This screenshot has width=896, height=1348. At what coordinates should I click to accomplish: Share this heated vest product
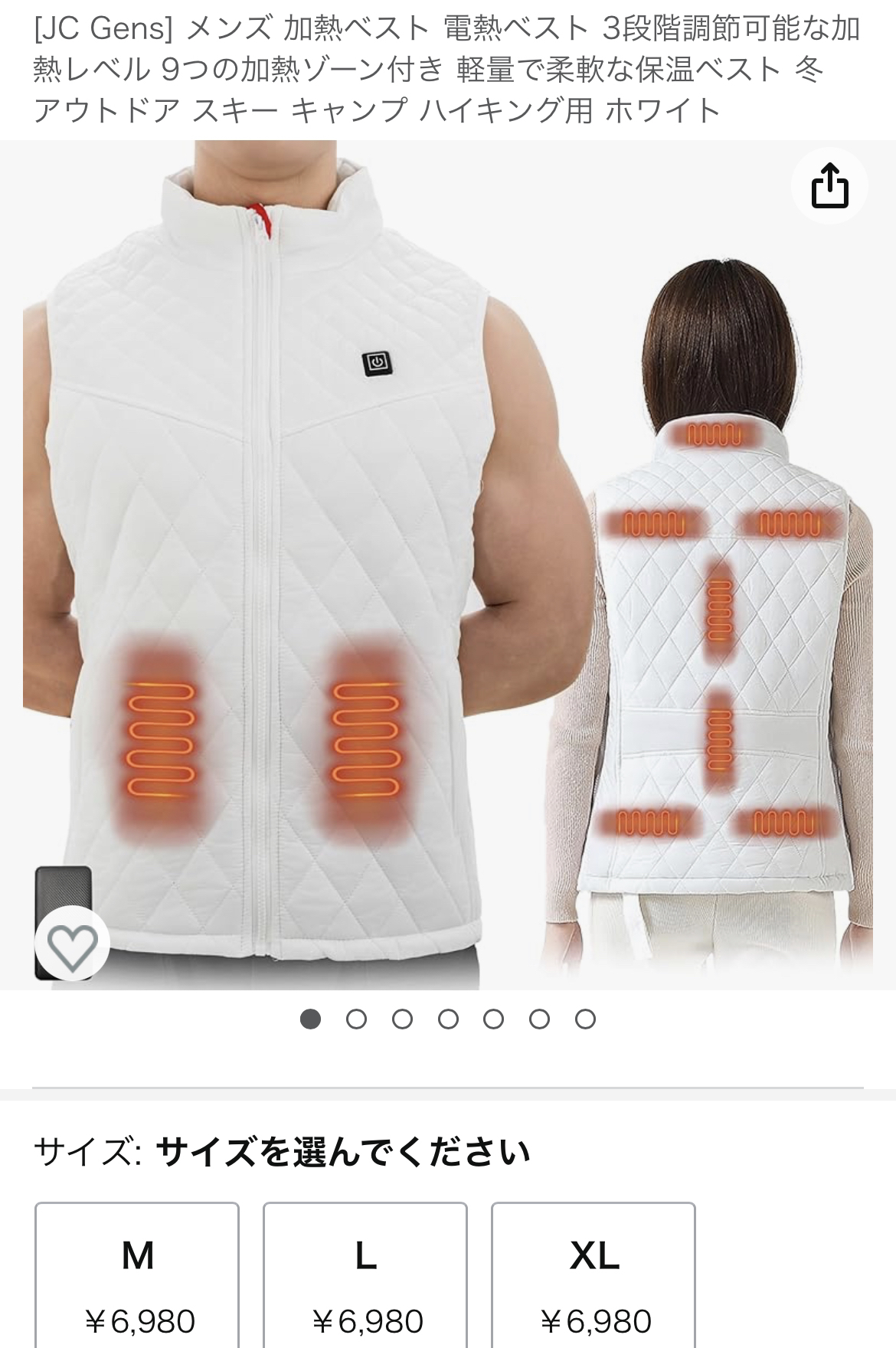(830, 185)
